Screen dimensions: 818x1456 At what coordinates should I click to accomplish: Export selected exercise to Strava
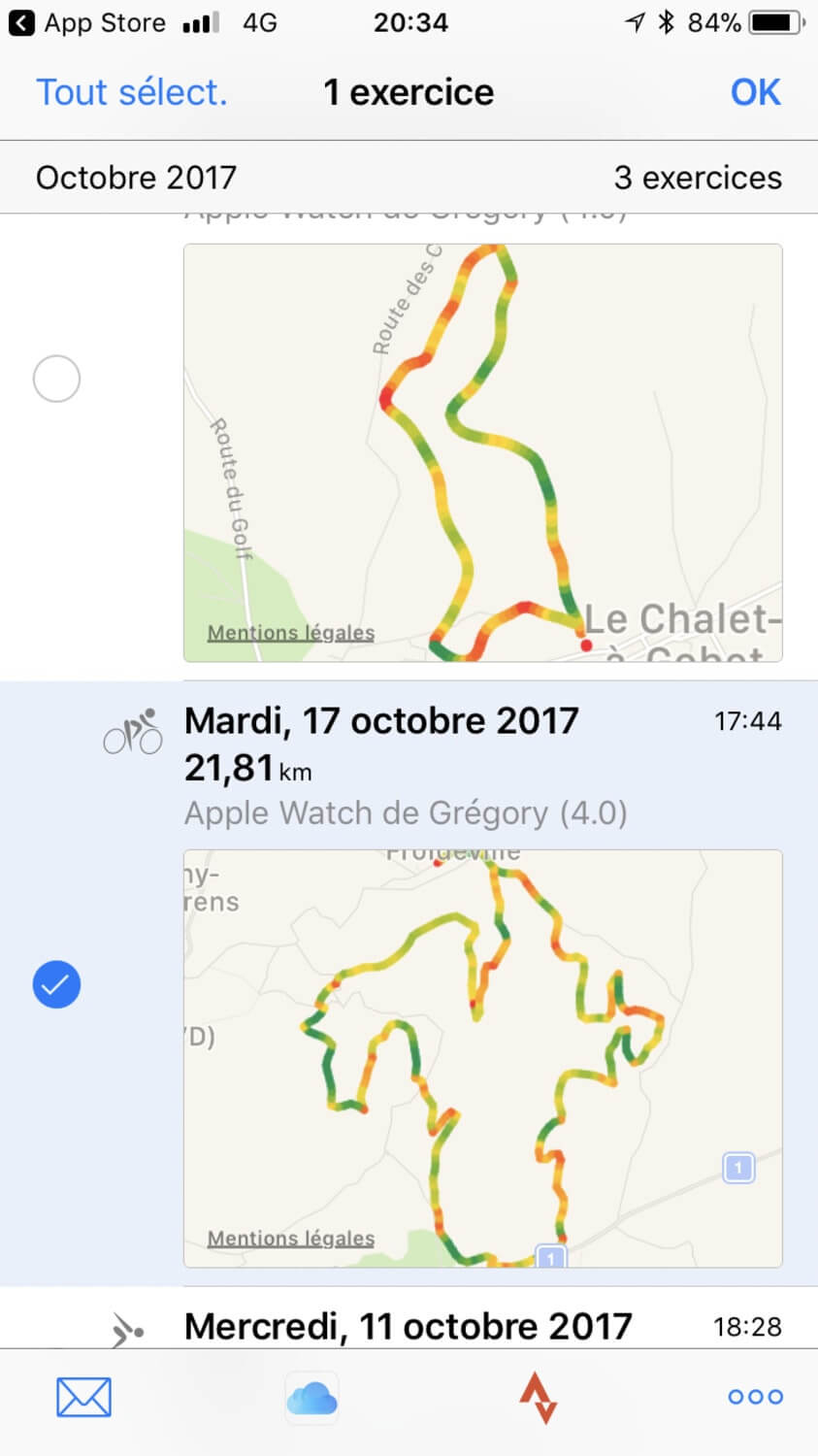pos(538,1398)
